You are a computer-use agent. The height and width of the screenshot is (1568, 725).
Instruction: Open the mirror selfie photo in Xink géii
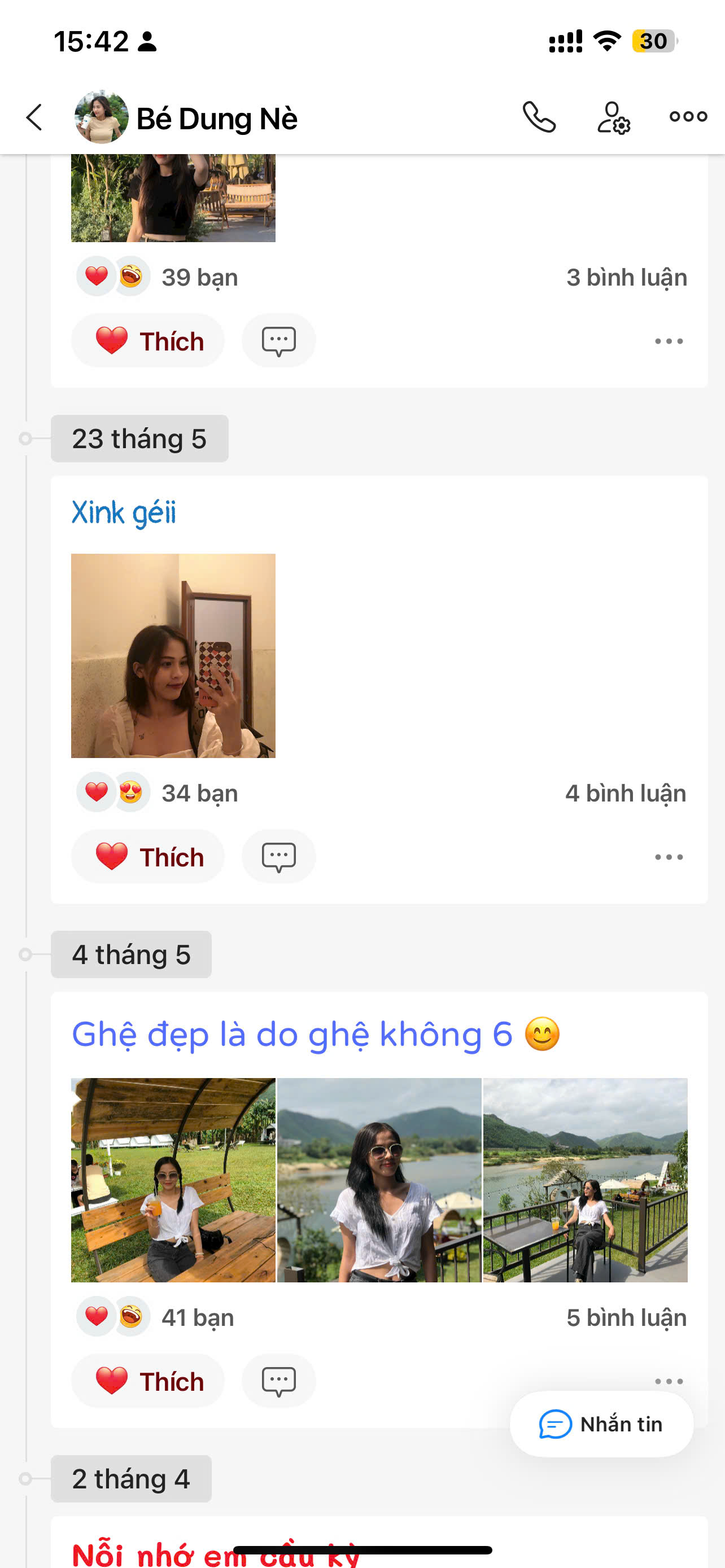[x=173, y=655]
